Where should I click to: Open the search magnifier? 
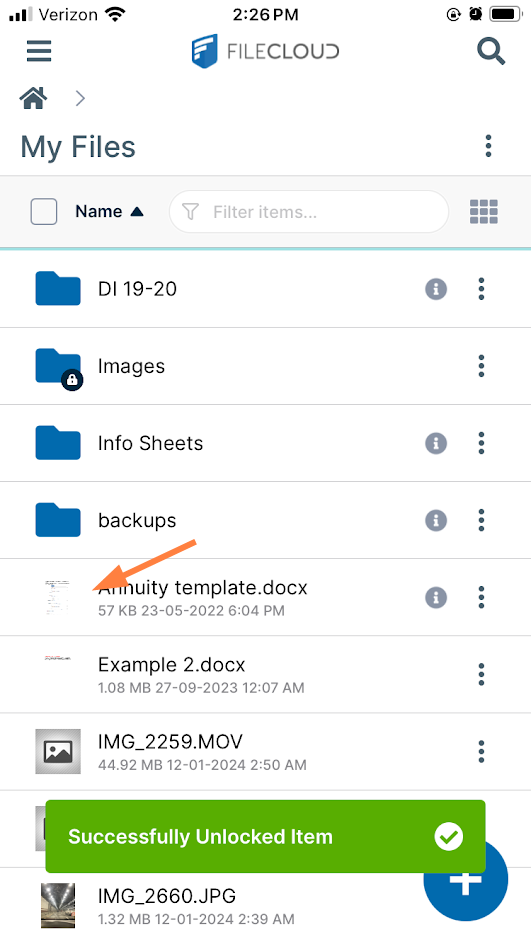tap(491, 51)
